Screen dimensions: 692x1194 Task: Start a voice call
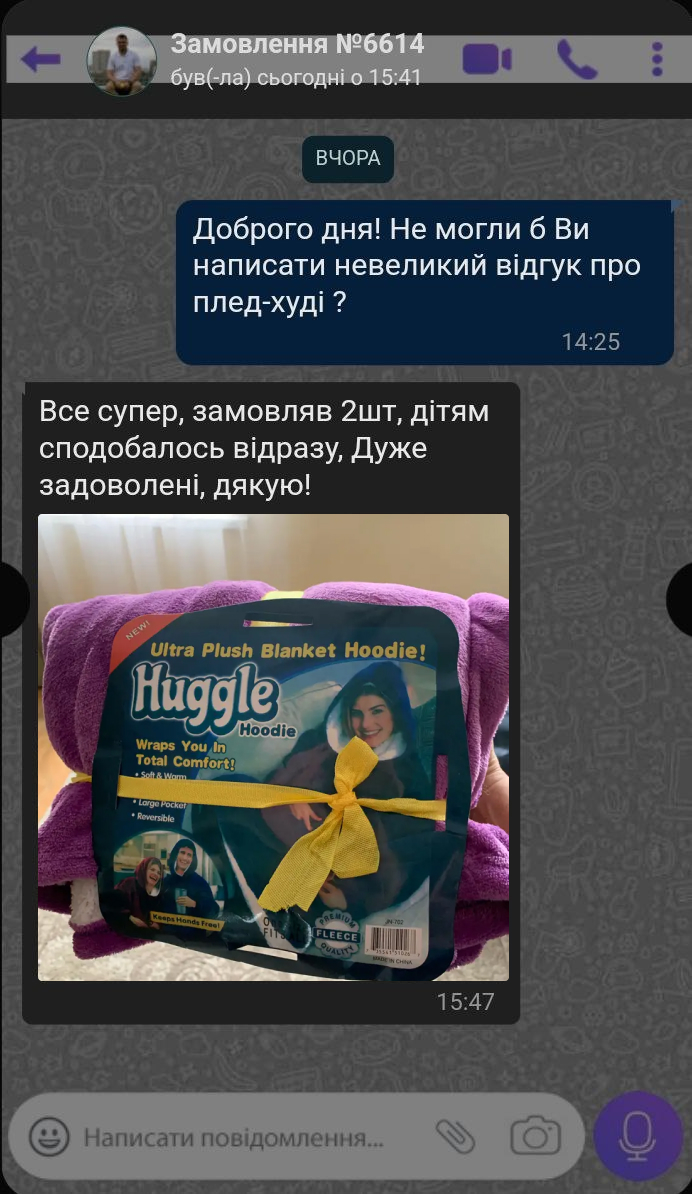point(577,59)
